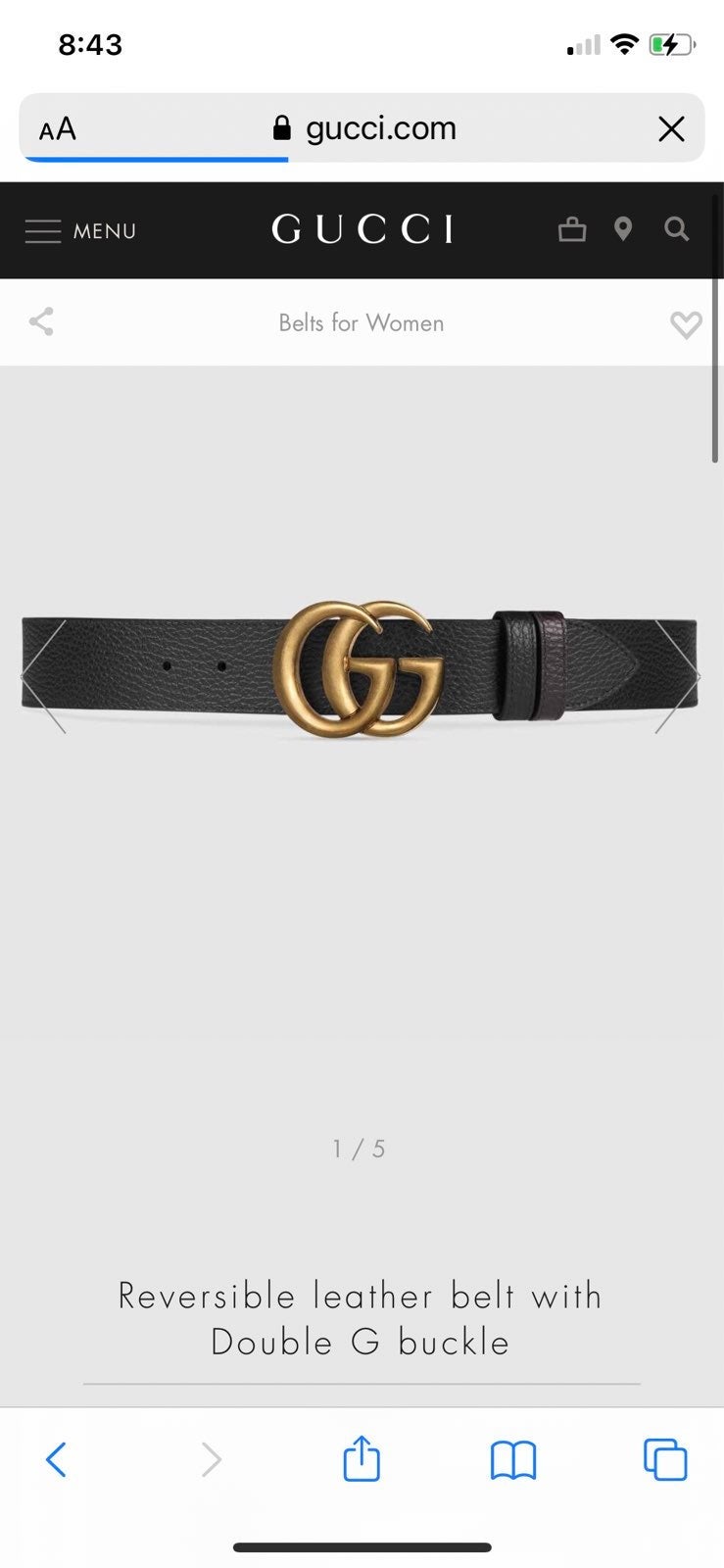Tap the Gucci logo to go home
This screenshot has width=724, height=1568.
coord(362,229)
